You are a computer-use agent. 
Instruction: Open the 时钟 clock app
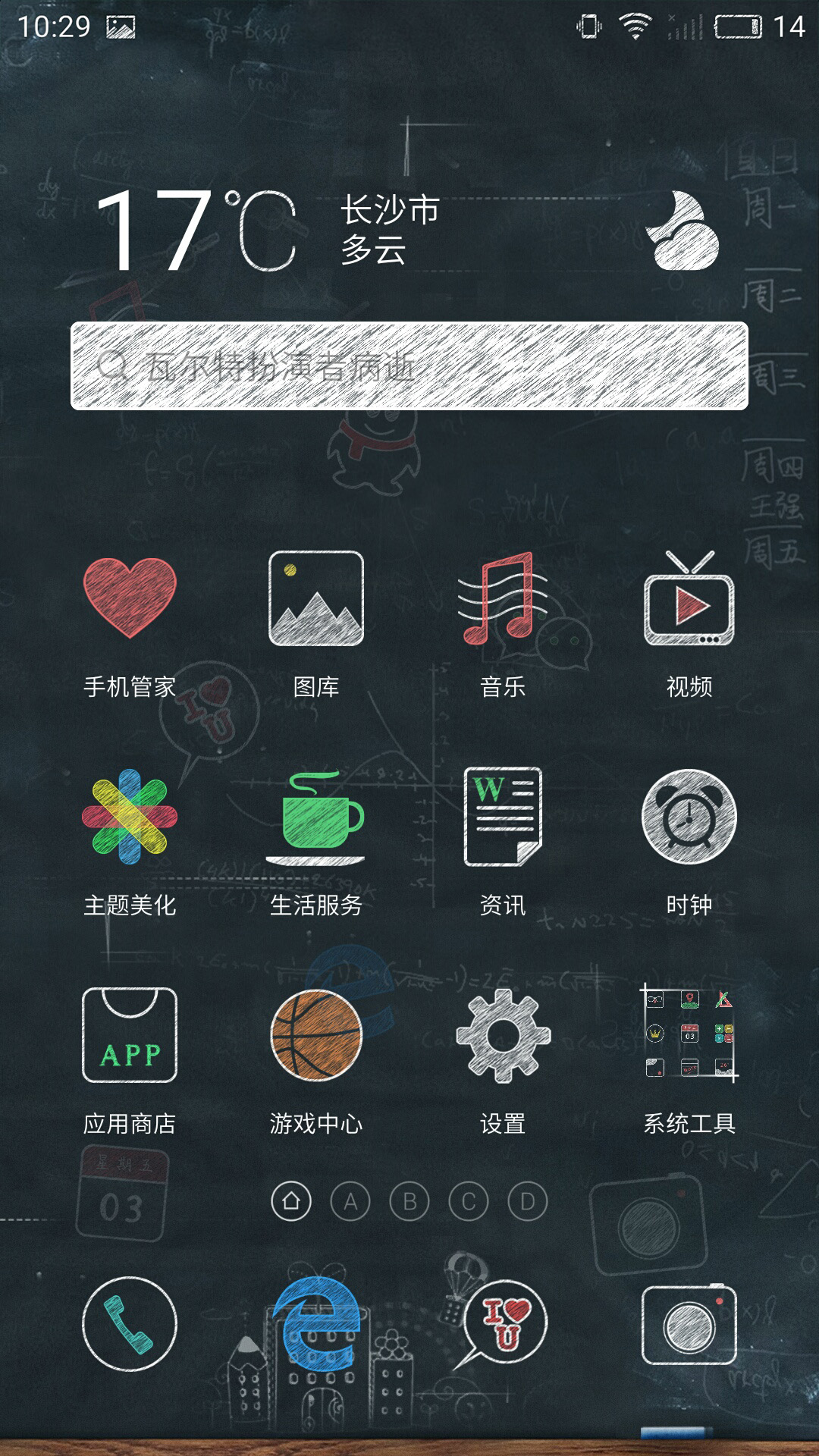click(x=689, y=817)
